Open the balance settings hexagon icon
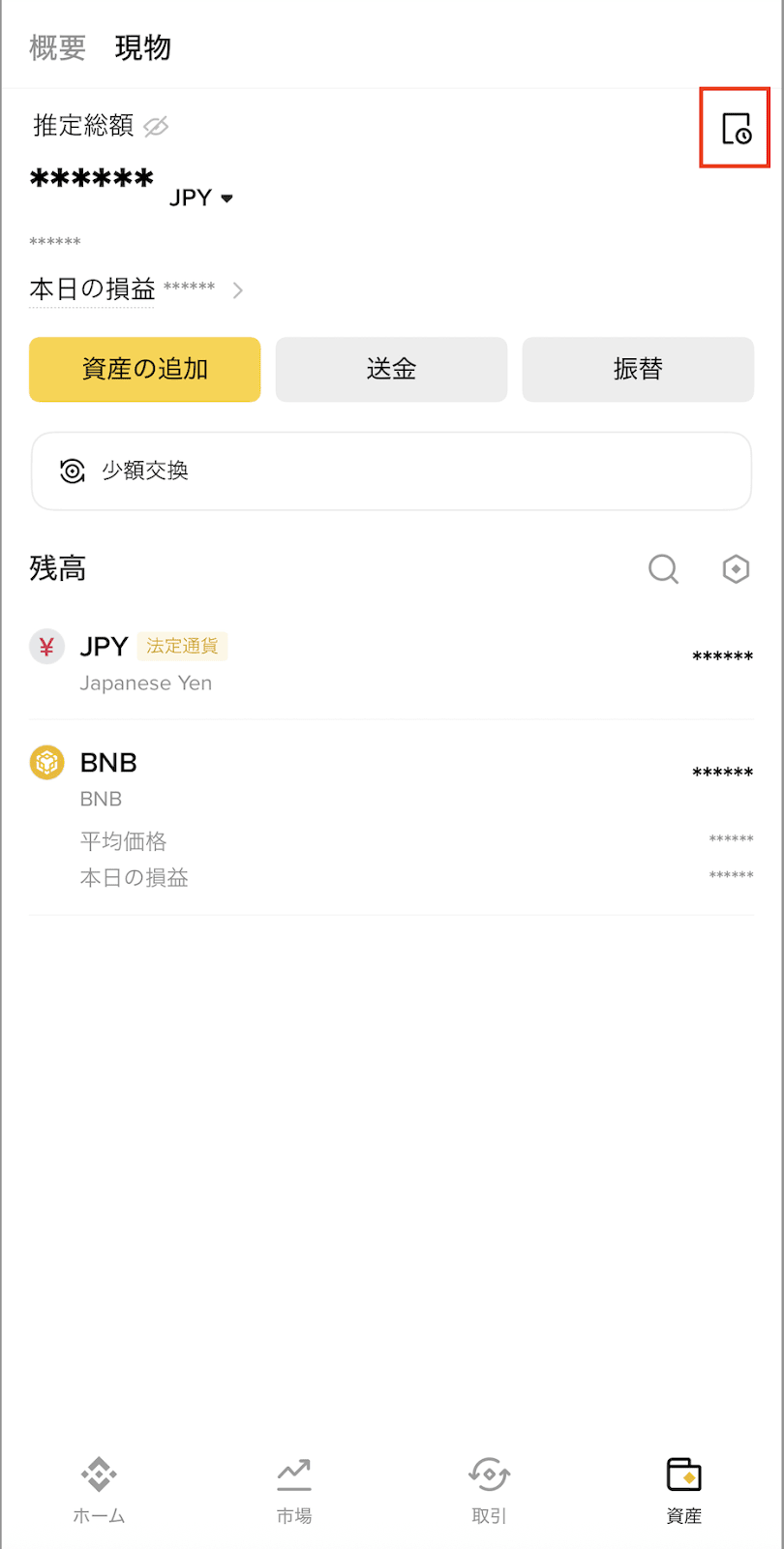This screenshot has height=1549, width=784. 736,568
